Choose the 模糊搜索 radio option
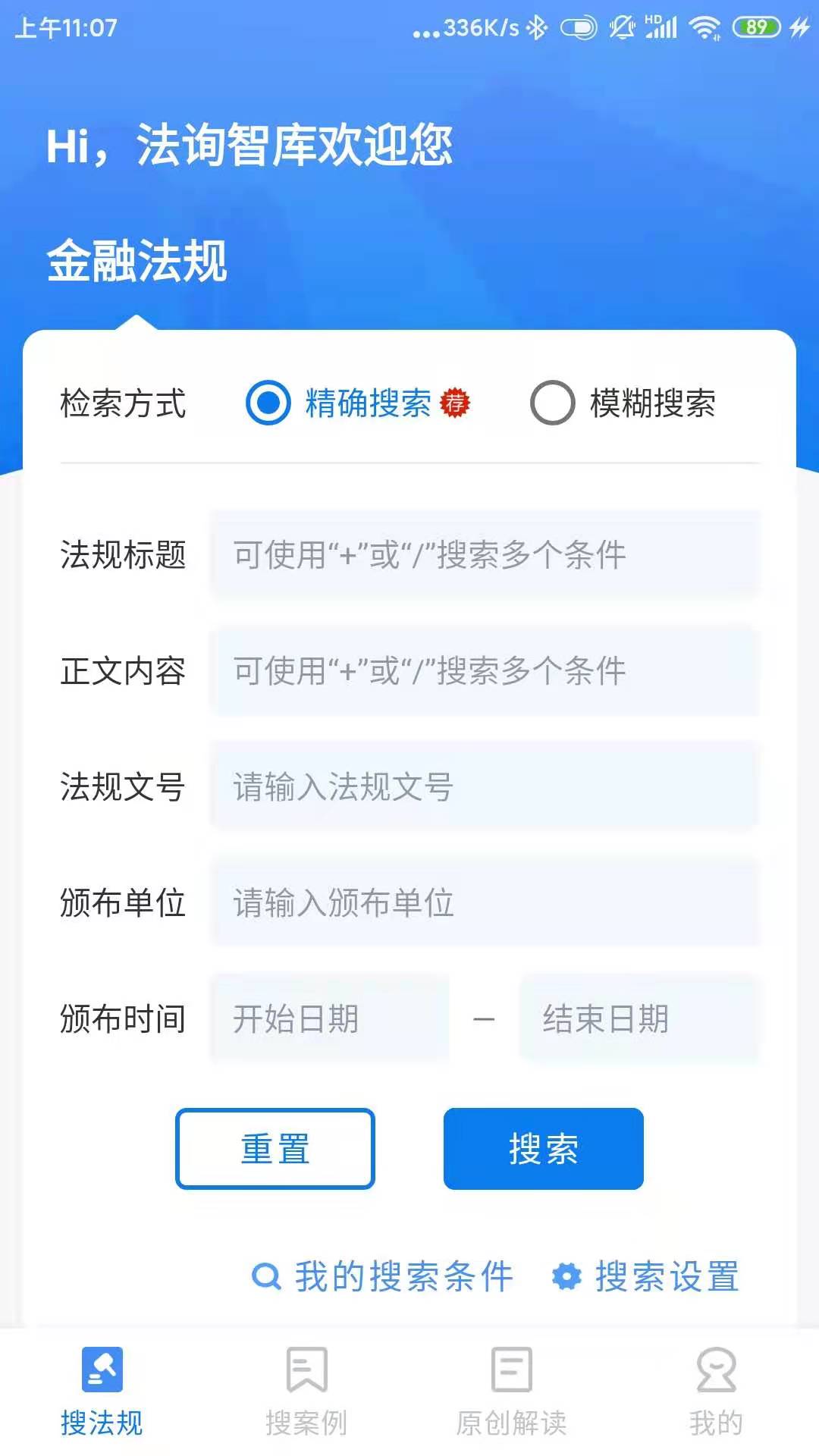Viewport: 819px width, 1456px height. tap(552, 403)
